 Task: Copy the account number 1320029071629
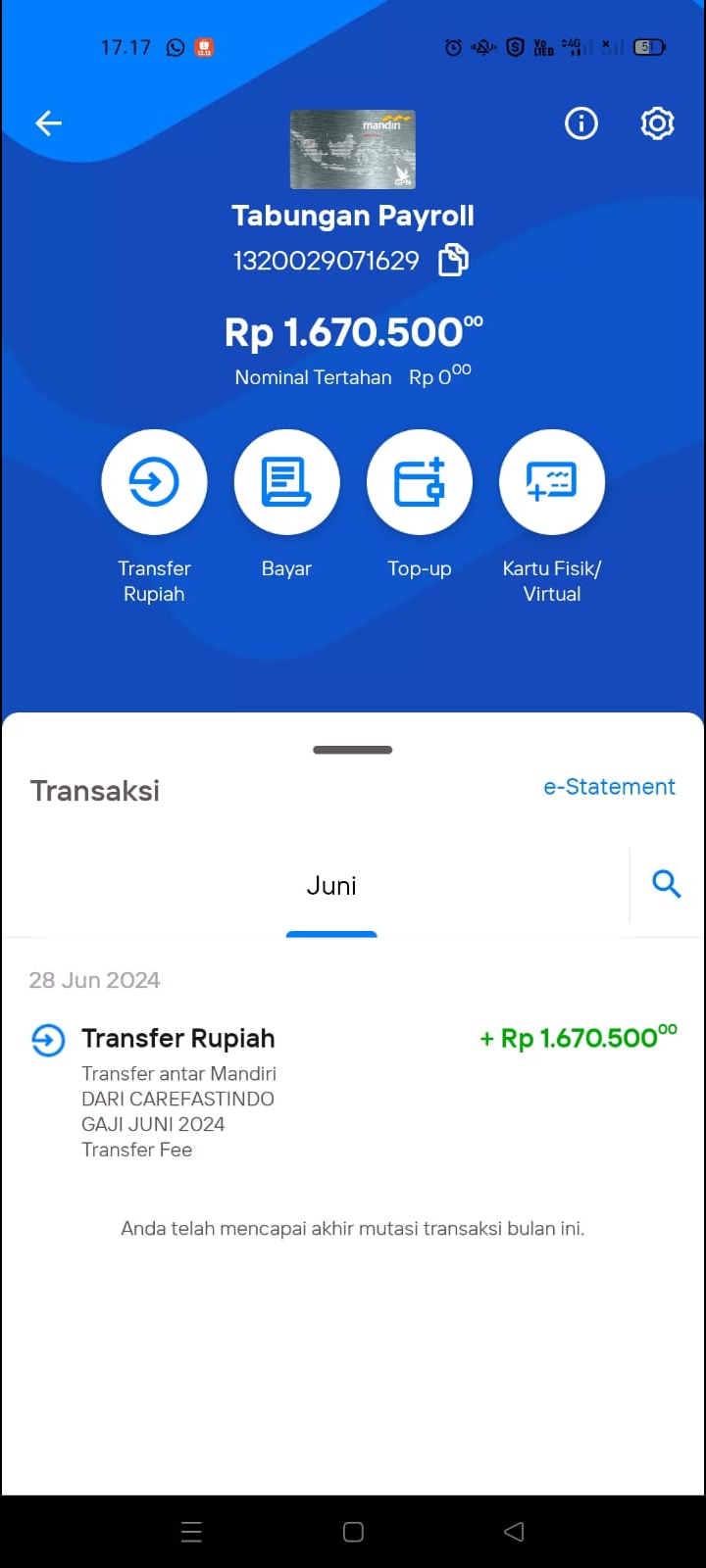pyautogui.click(x=453, y=261)
